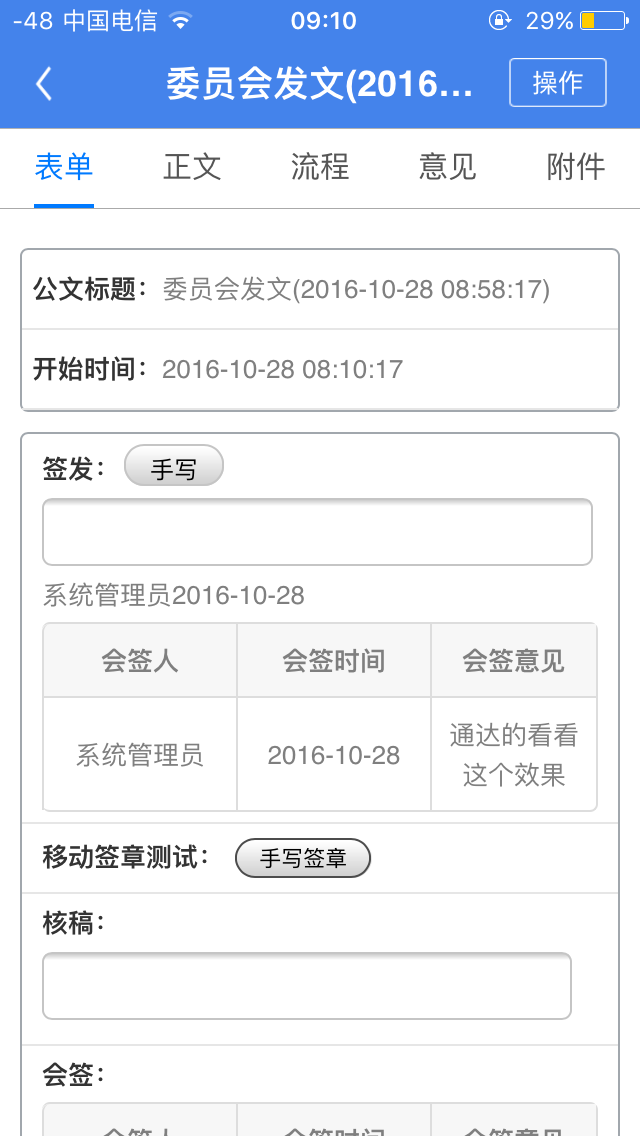
Task: Focus the 签发 text field
Action: point(317,532)
